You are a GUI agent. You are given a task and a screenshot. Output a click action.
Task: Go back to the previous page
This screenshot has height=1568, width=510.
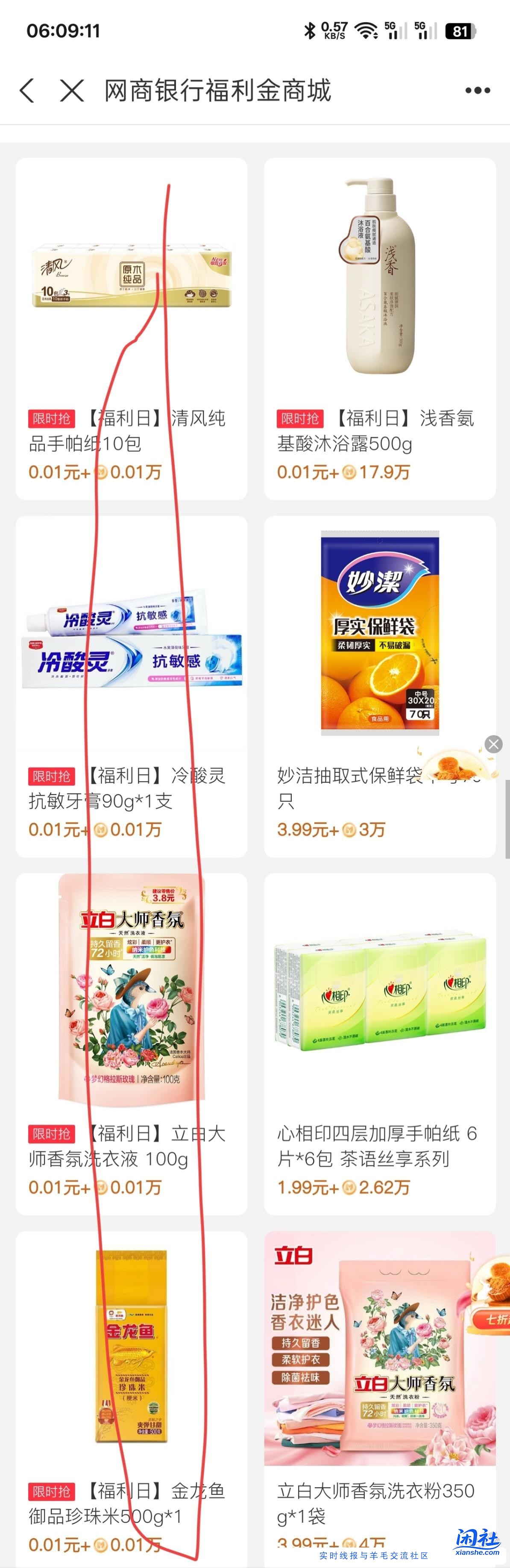coord(27,91)
